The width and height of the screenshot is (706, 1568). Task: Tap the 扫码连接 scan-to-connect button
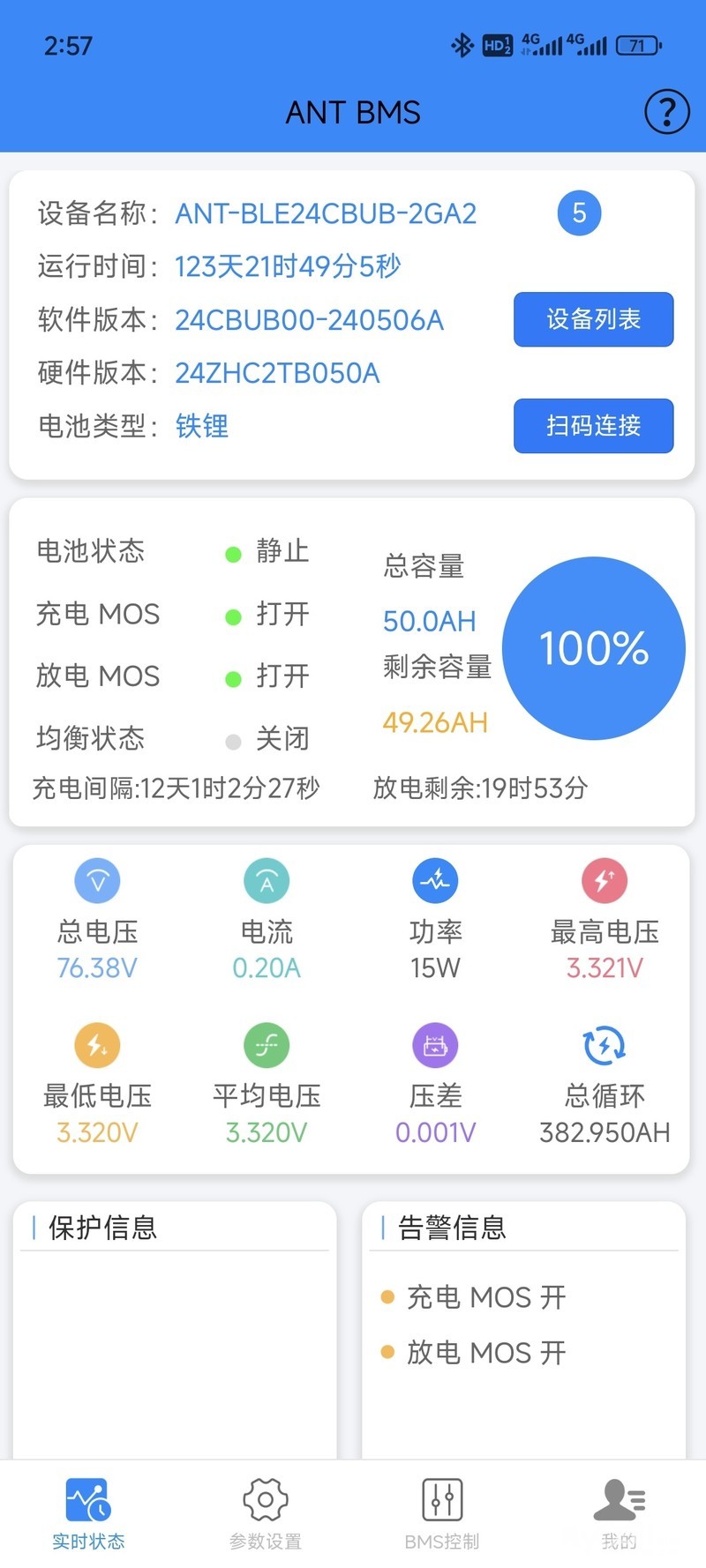pos(593,426)
